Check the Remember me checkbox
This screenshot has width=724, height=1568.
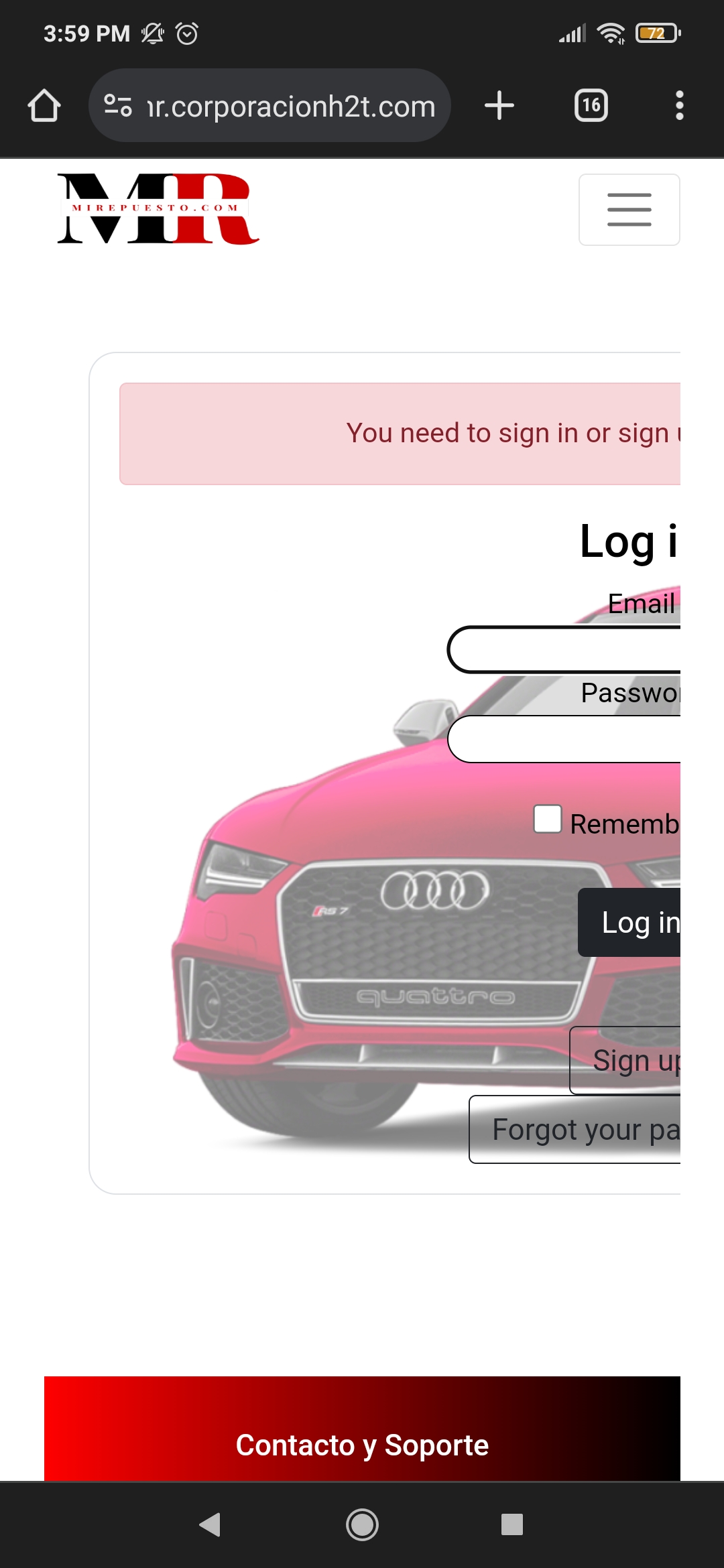click(x=548, y=819)
